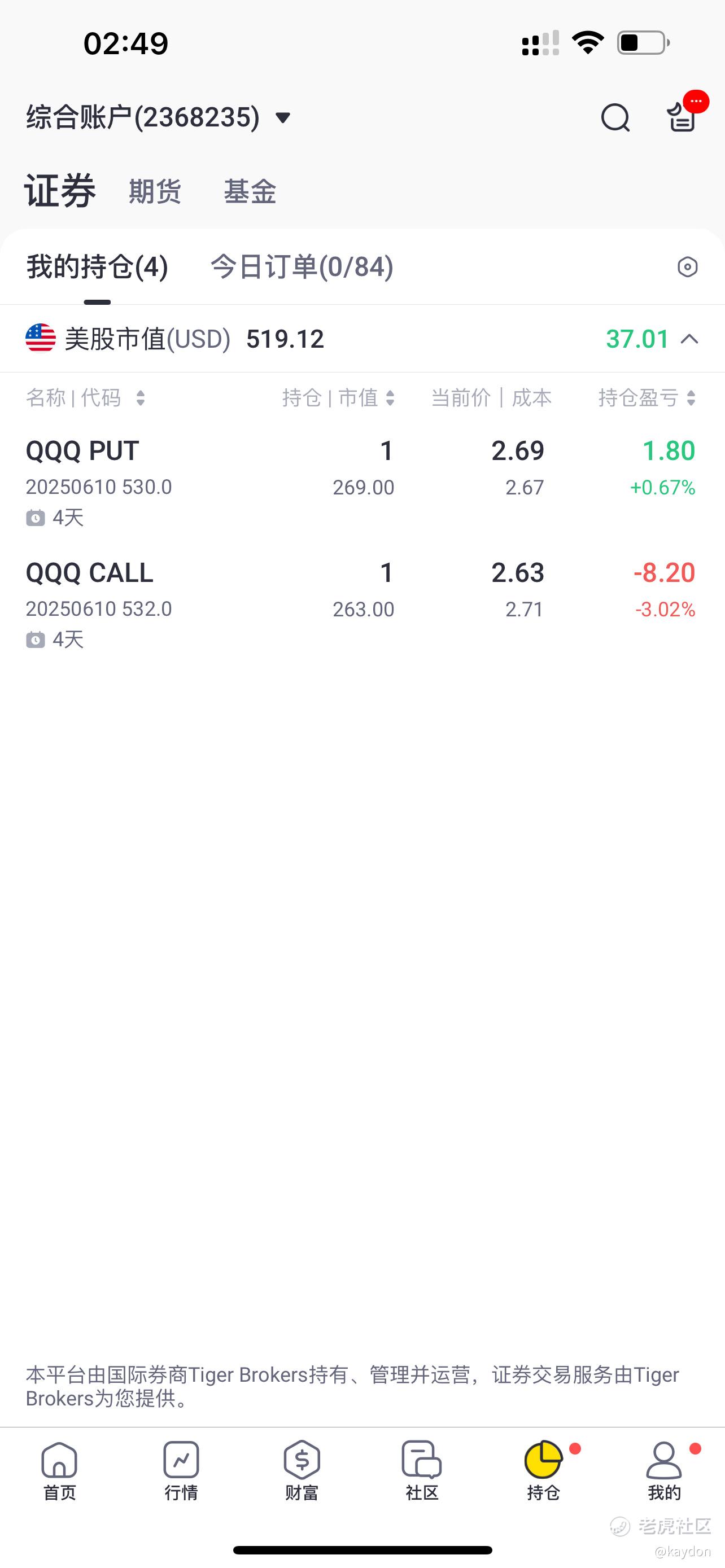Open the QQQ PUT 530.0 position
Screen dimensions: 725x1568
(362, 482)
